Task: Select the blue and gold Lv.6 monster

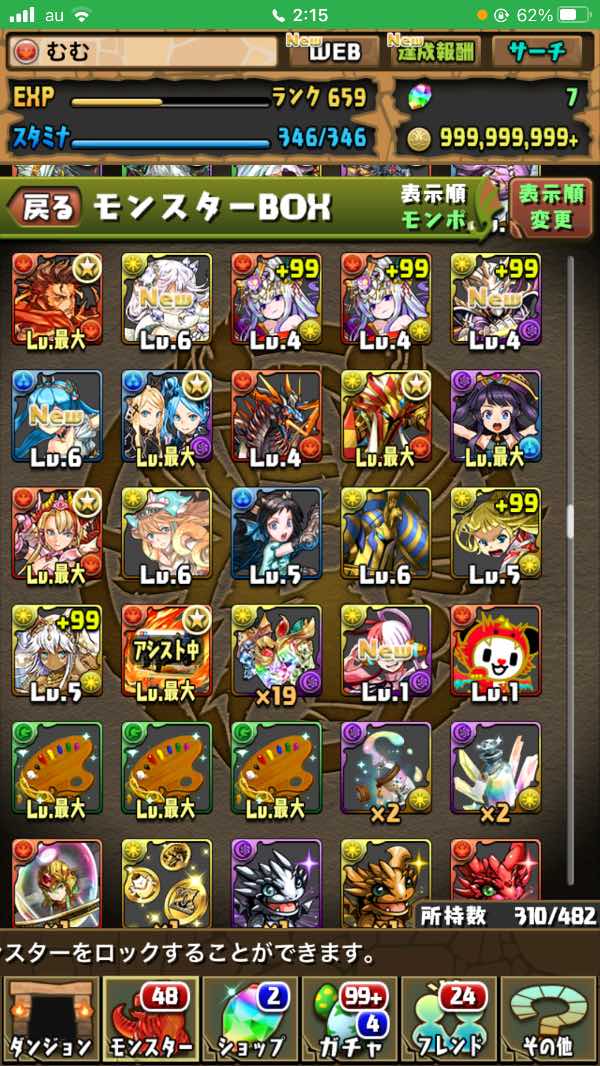Action: click(386, 533)
